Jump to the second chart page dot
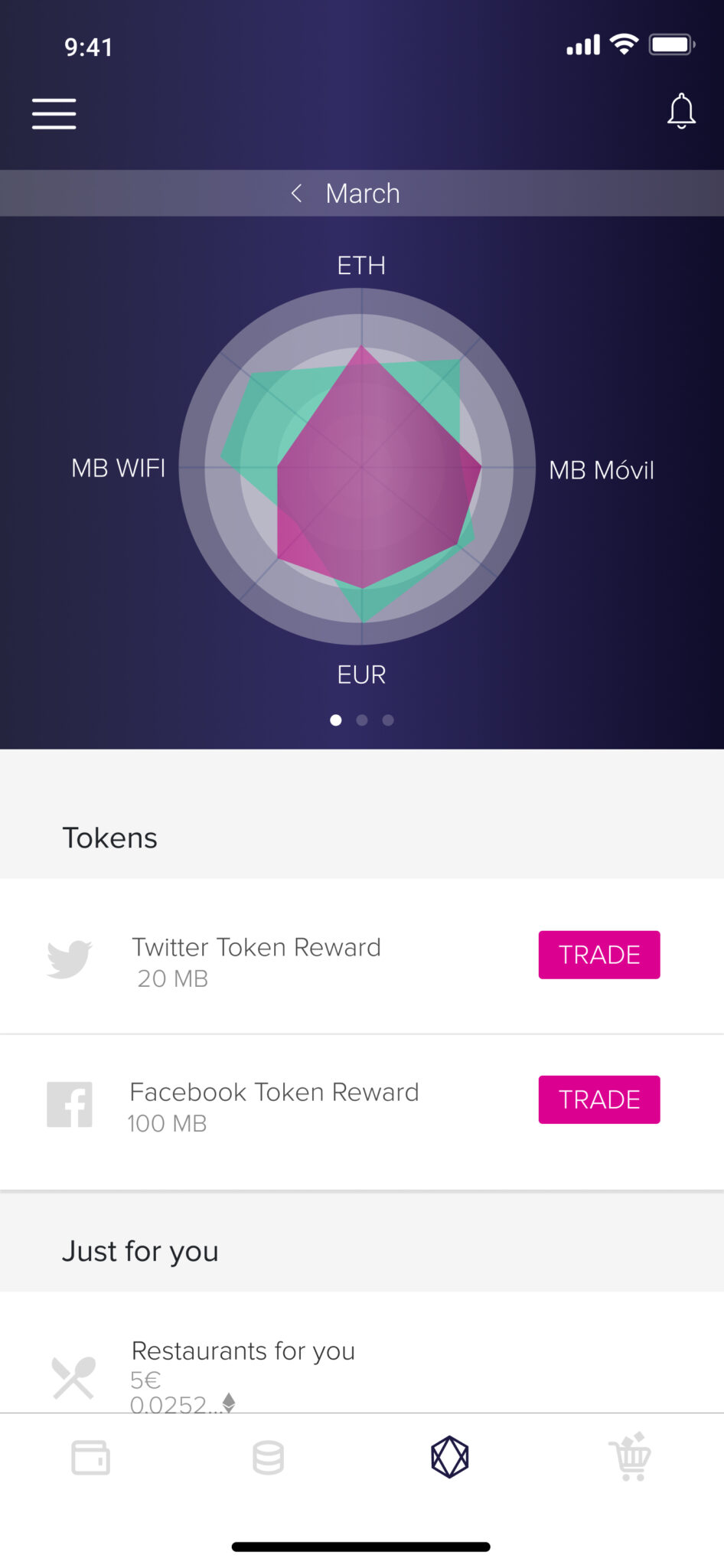 point(362,720)
